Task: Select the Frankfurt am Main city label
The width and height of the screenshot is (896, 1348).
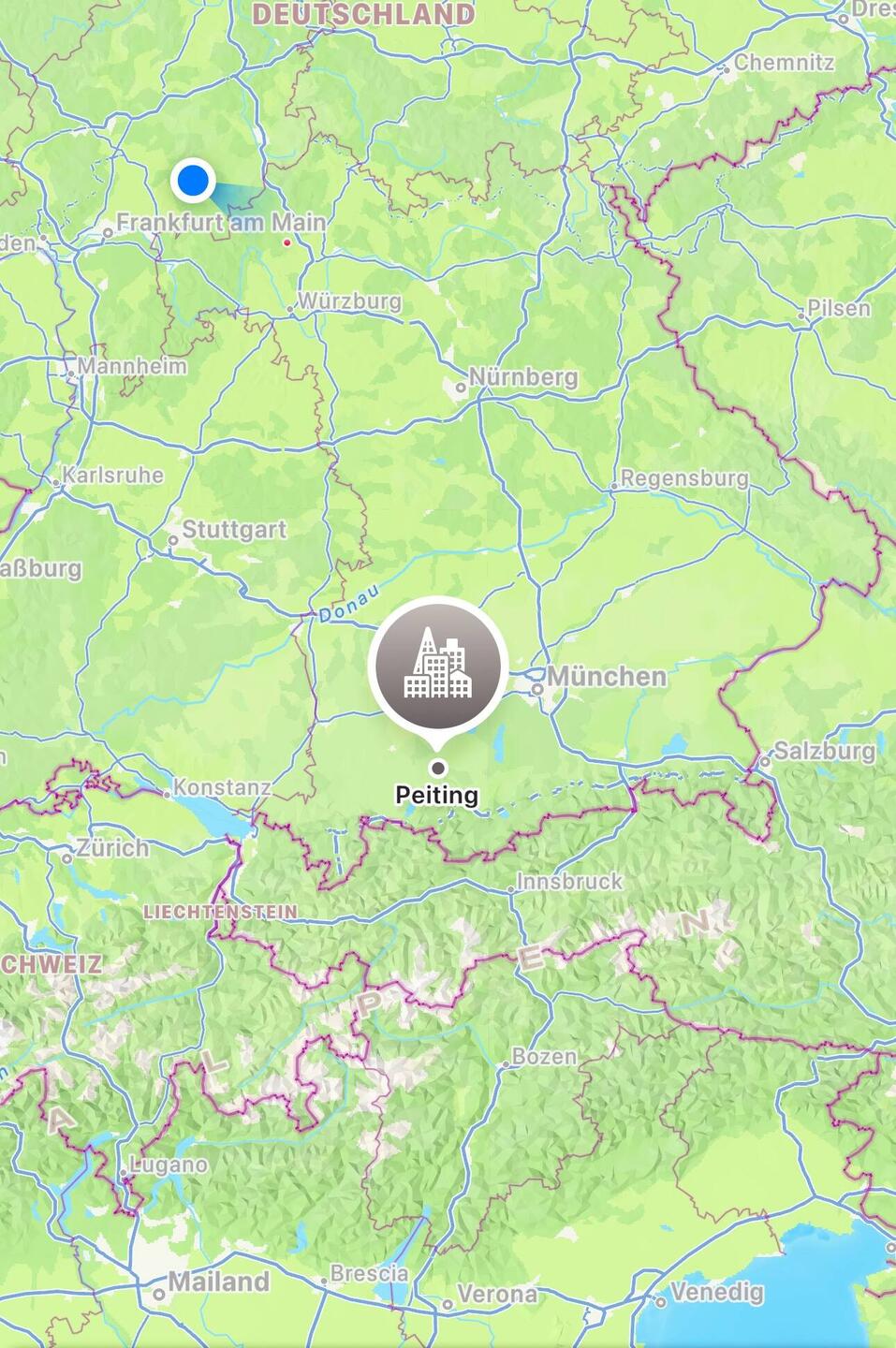Action: pos(221,223)
